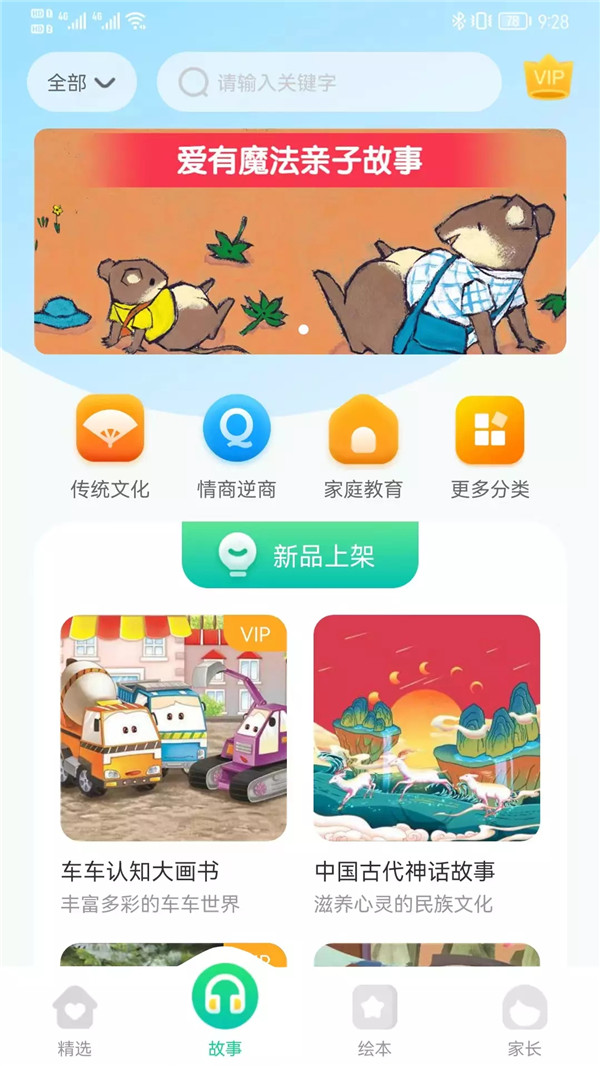Open the 新品上架 section
The height and width of the screenshot is (1066, 600).
(300, 555)
